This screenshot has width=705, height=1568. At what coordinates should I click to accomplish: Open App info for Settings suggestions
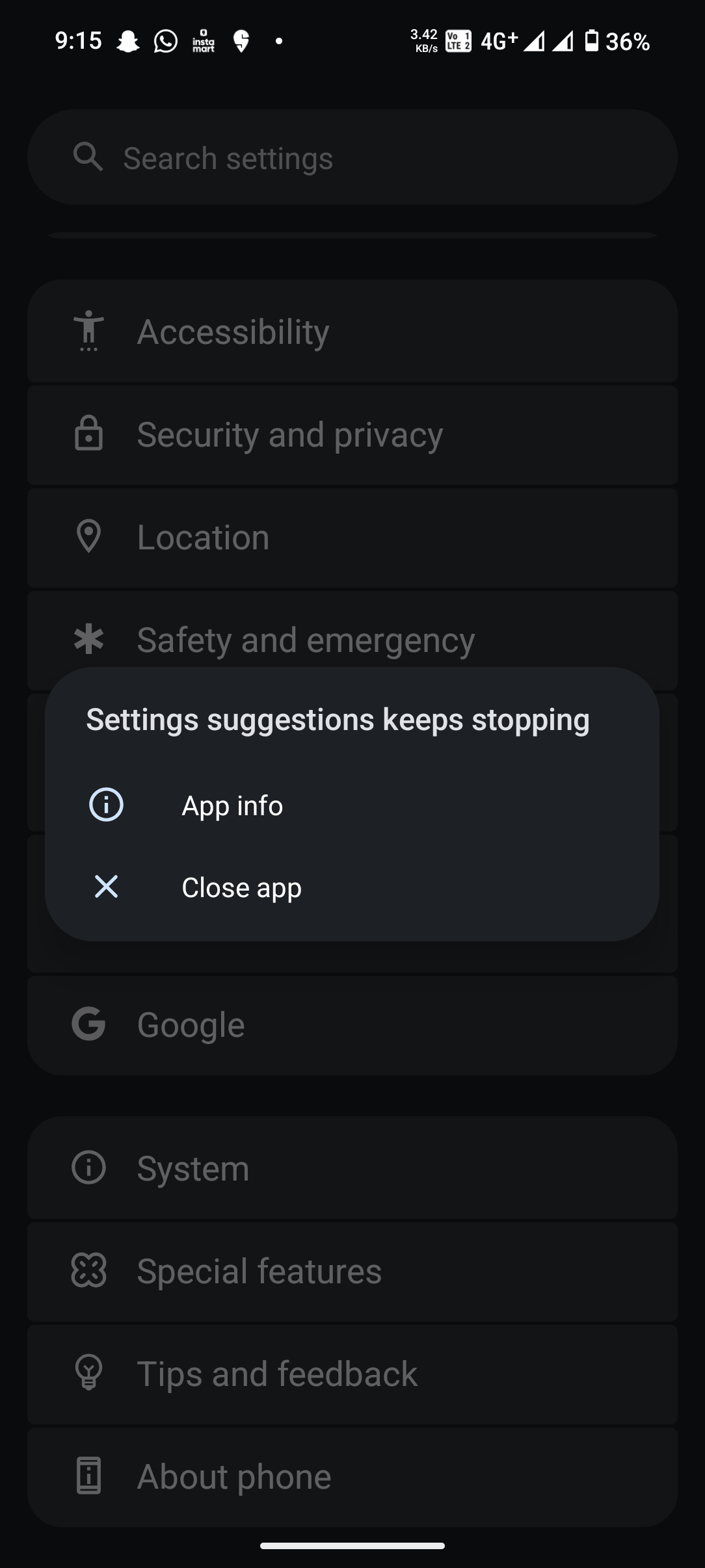pos(232,805)
